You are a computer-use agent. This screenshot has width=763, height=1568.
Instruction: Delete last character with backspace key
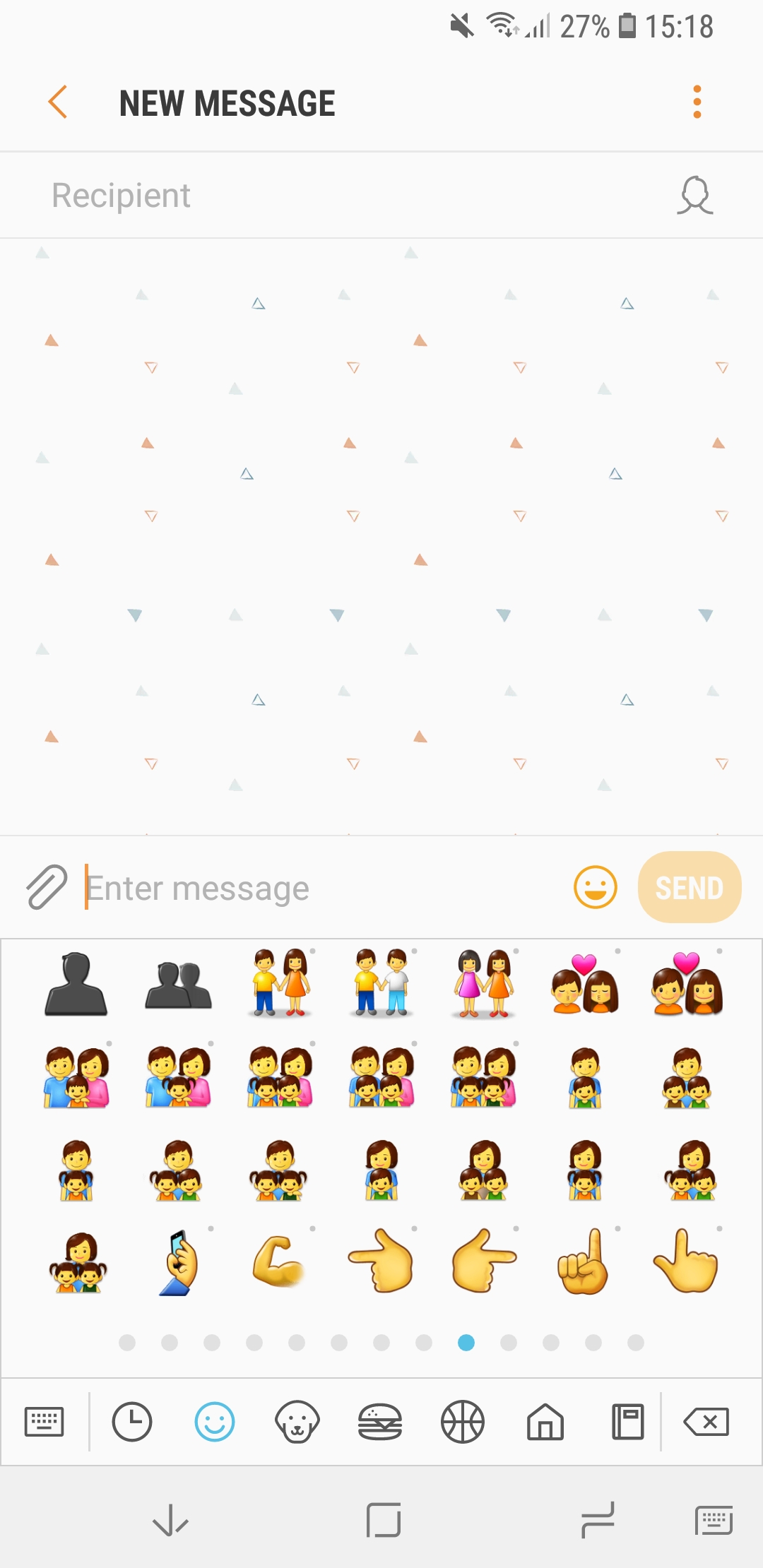706,1421
